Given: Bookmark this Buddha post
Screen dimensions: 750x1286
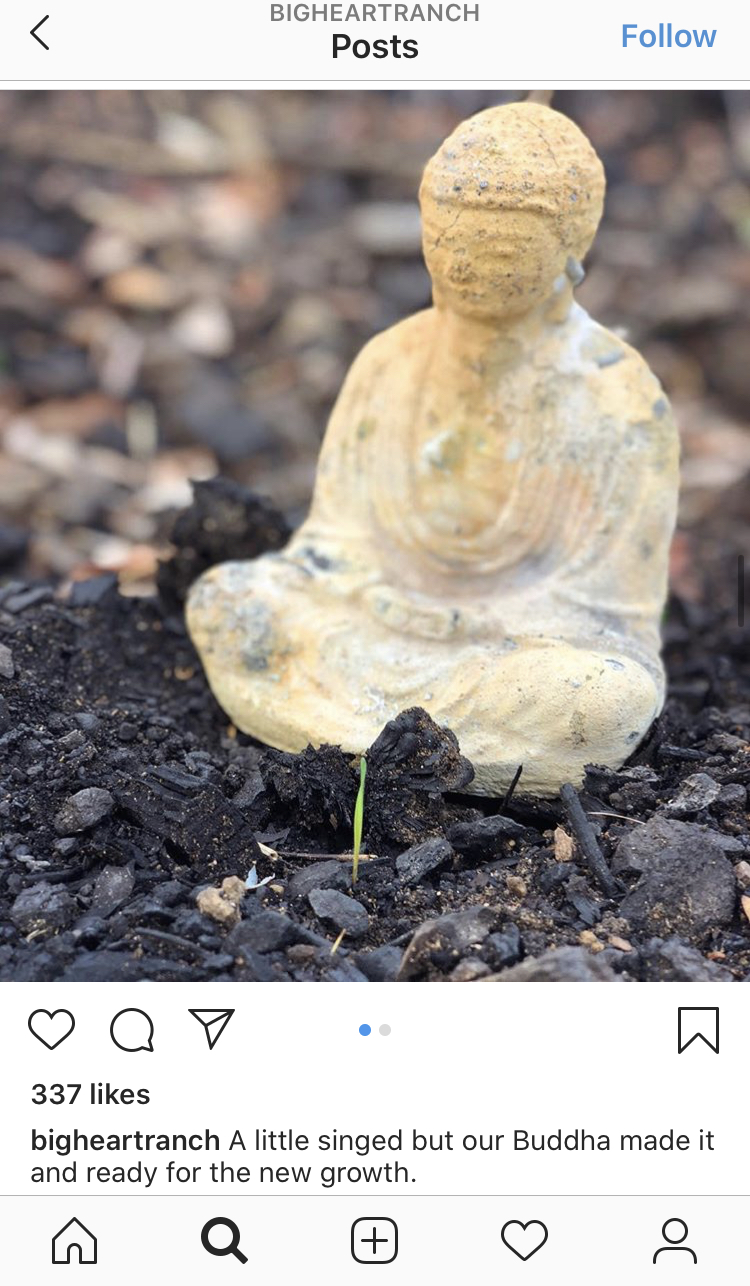Looking at the screenshot, I should pos(698,1029).
